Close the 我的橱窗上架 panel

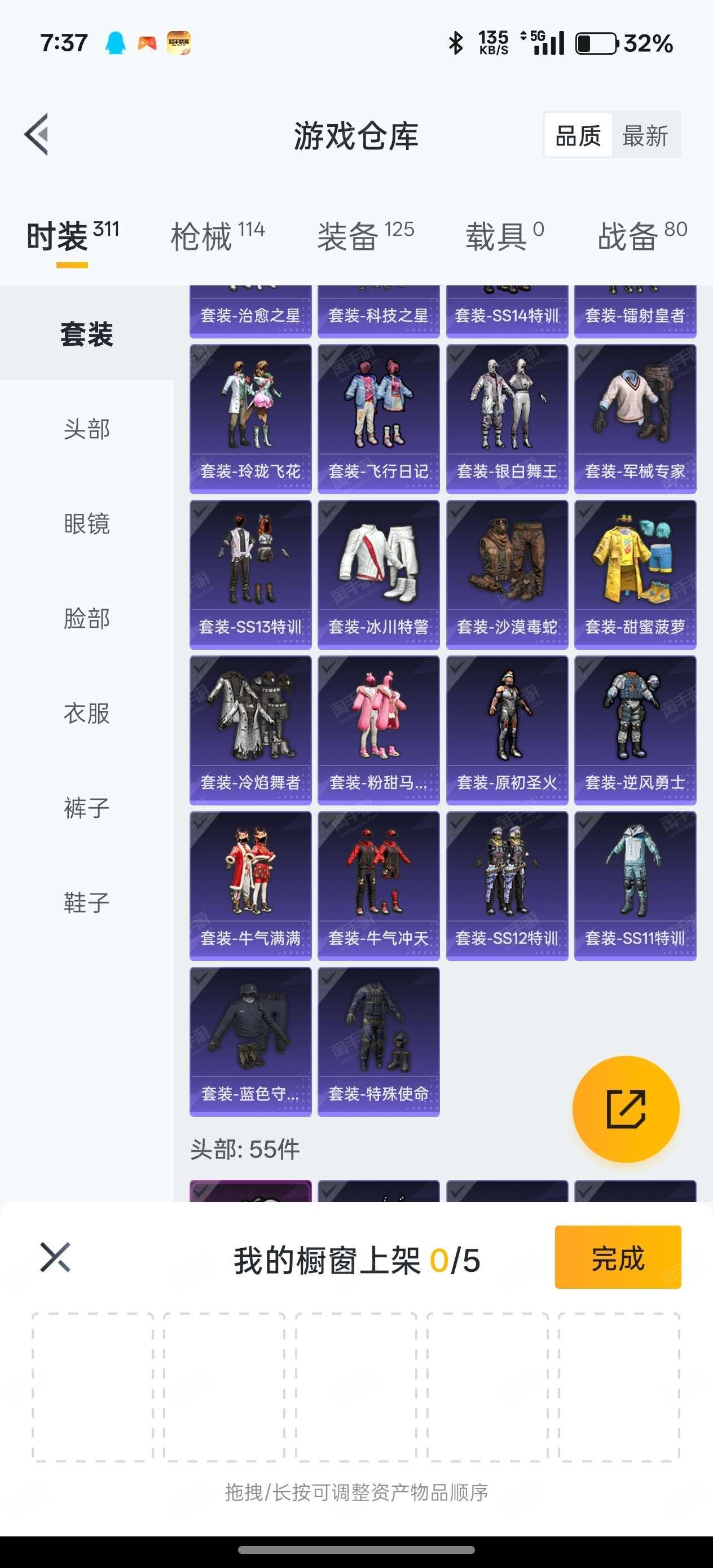pyautogui.click(x=55, y=1257)
